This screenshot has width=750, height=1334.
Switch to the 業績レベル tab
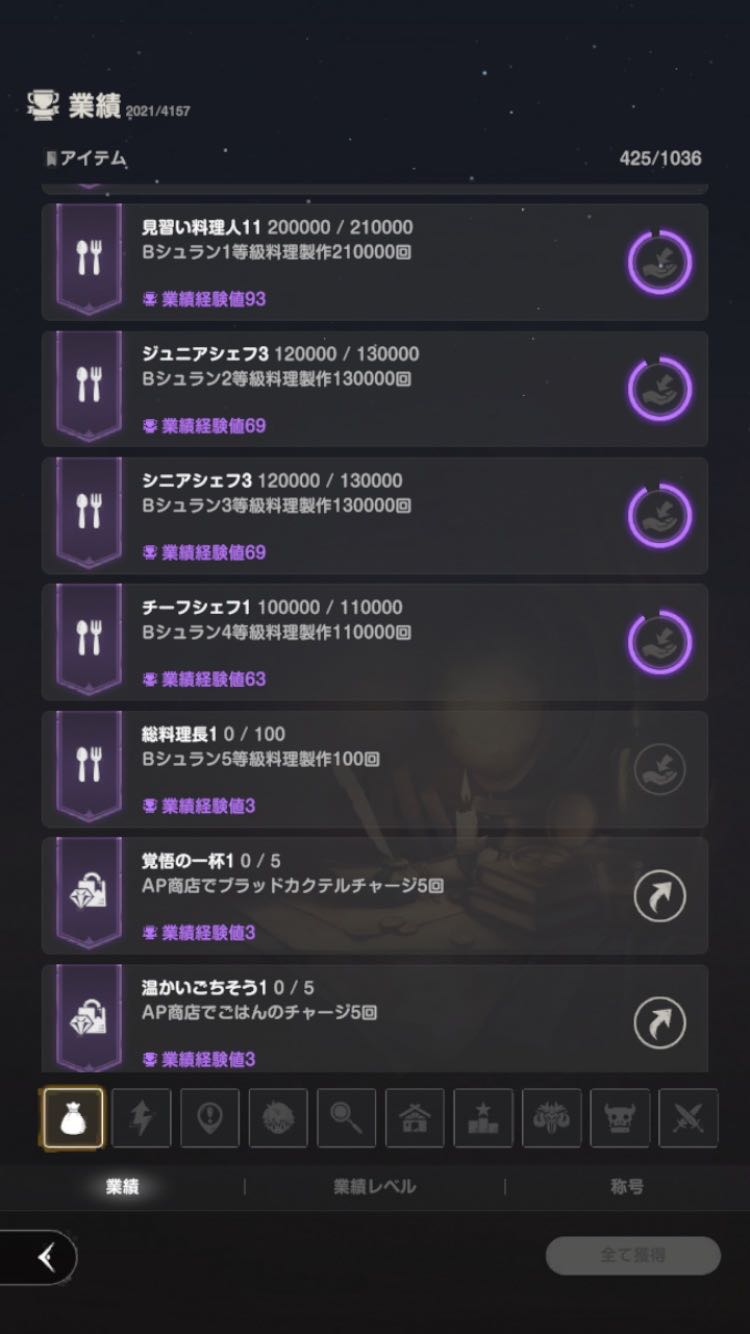[x=374, y=1187]
